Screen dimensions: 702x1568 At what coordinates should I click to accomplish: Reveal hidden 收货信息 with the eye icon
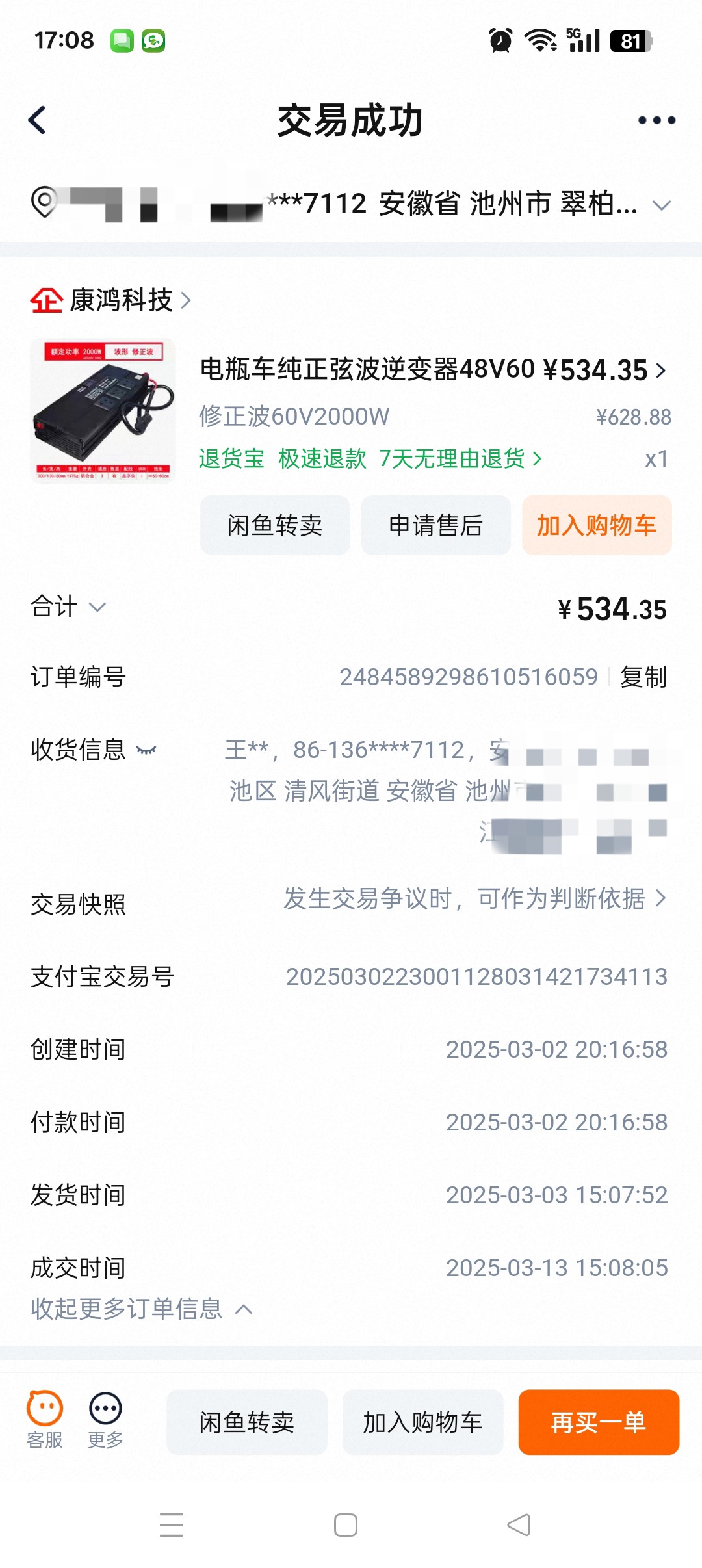click(x=147, y=750)
